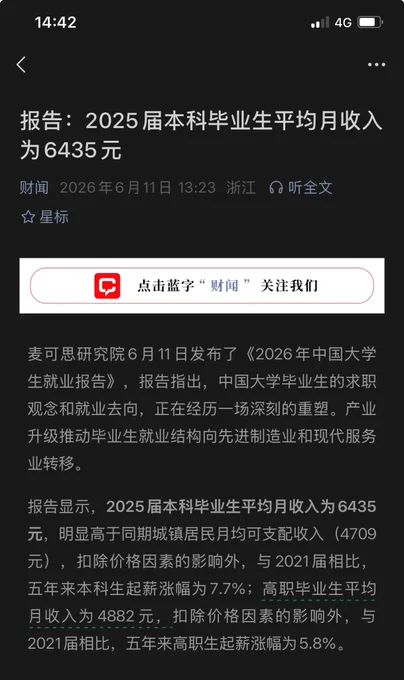Star this account with 星标
404x680 pixels.
[45, 217]
